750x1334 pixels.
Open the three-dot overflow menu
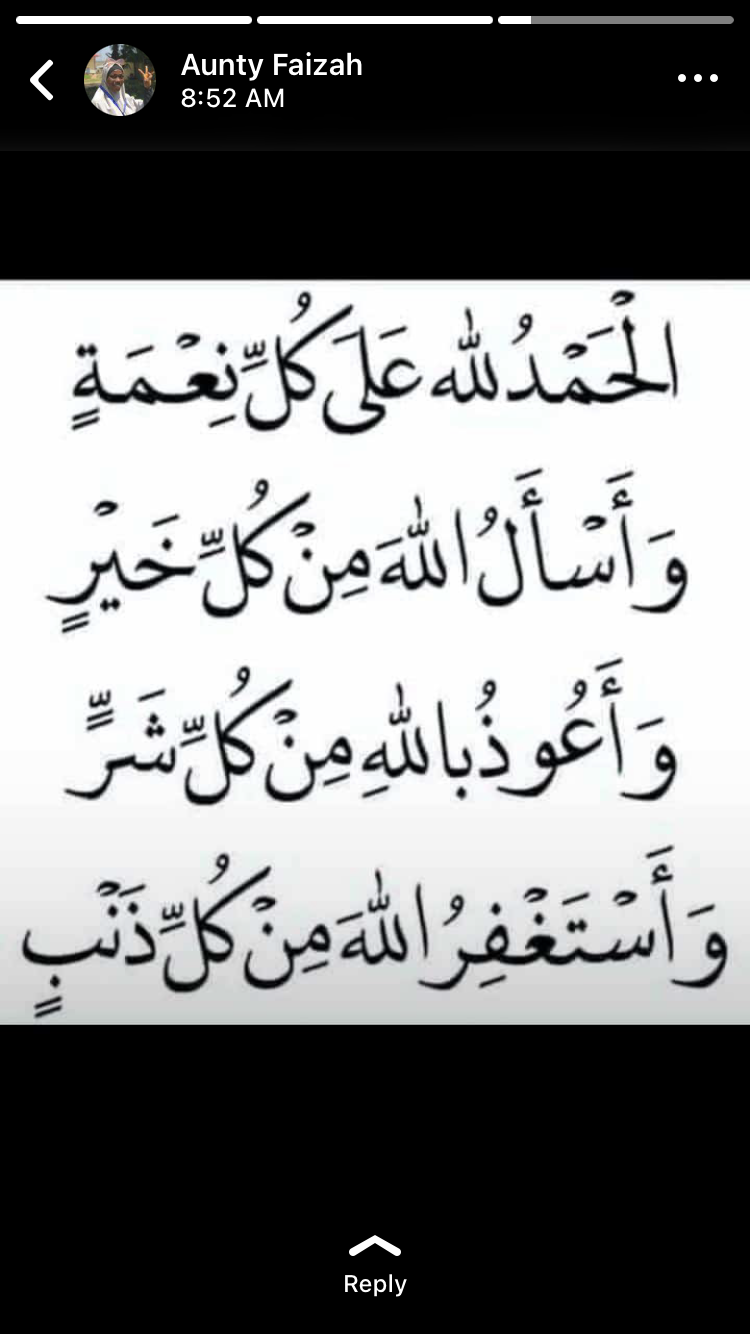pyautogui.click(x=697, y=79)
